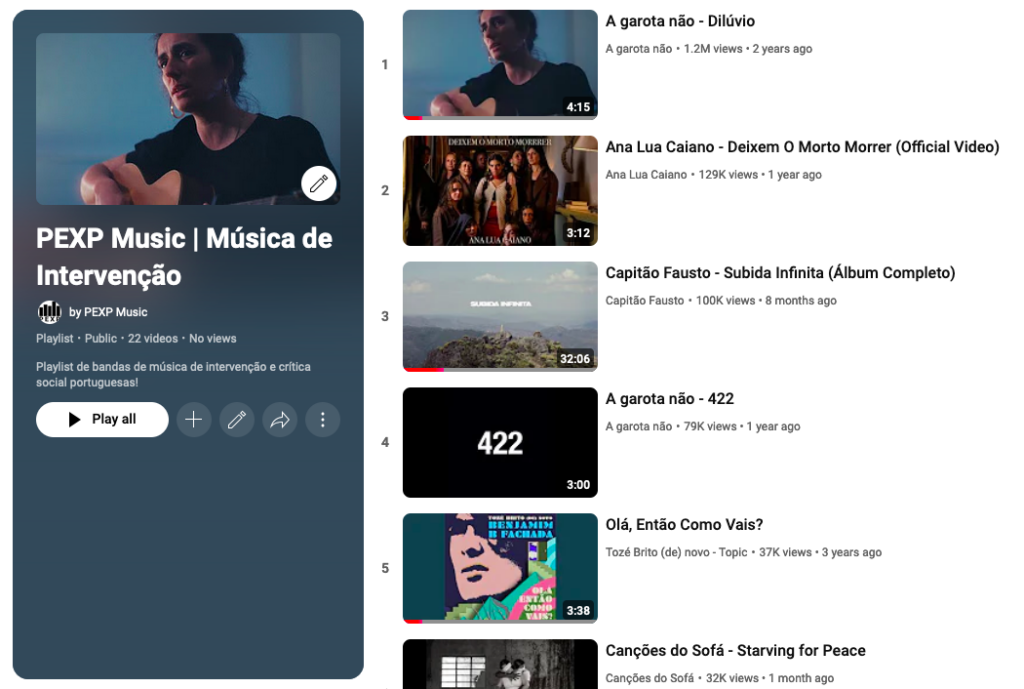Image resolution: width=1024 pixels, height=689 pixels.
Task: Visit the Ana Lua Caiano channel
Action: (646, 175)
